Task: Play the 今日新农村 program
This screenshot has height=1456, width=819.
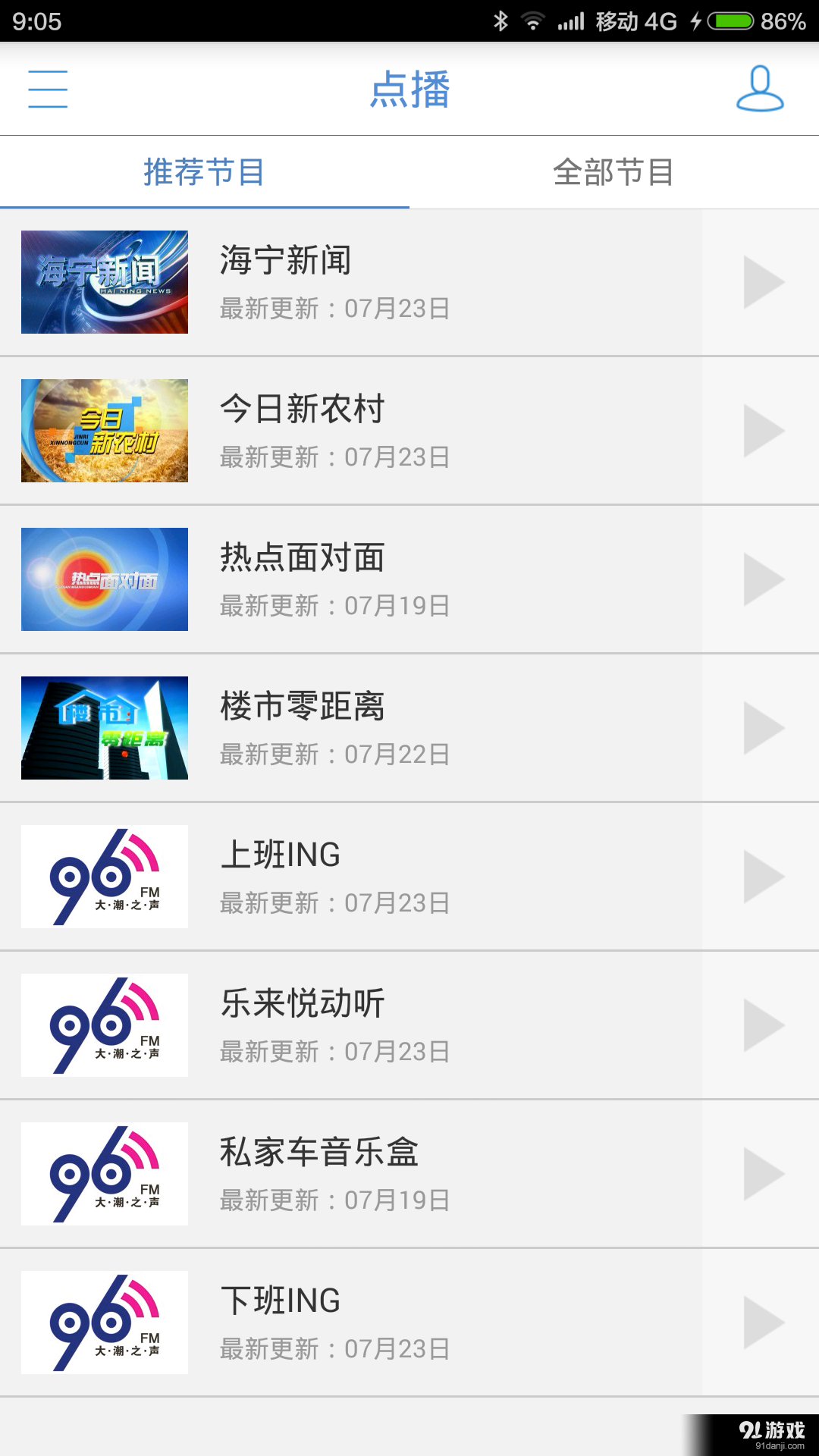Action: (762, 431)
